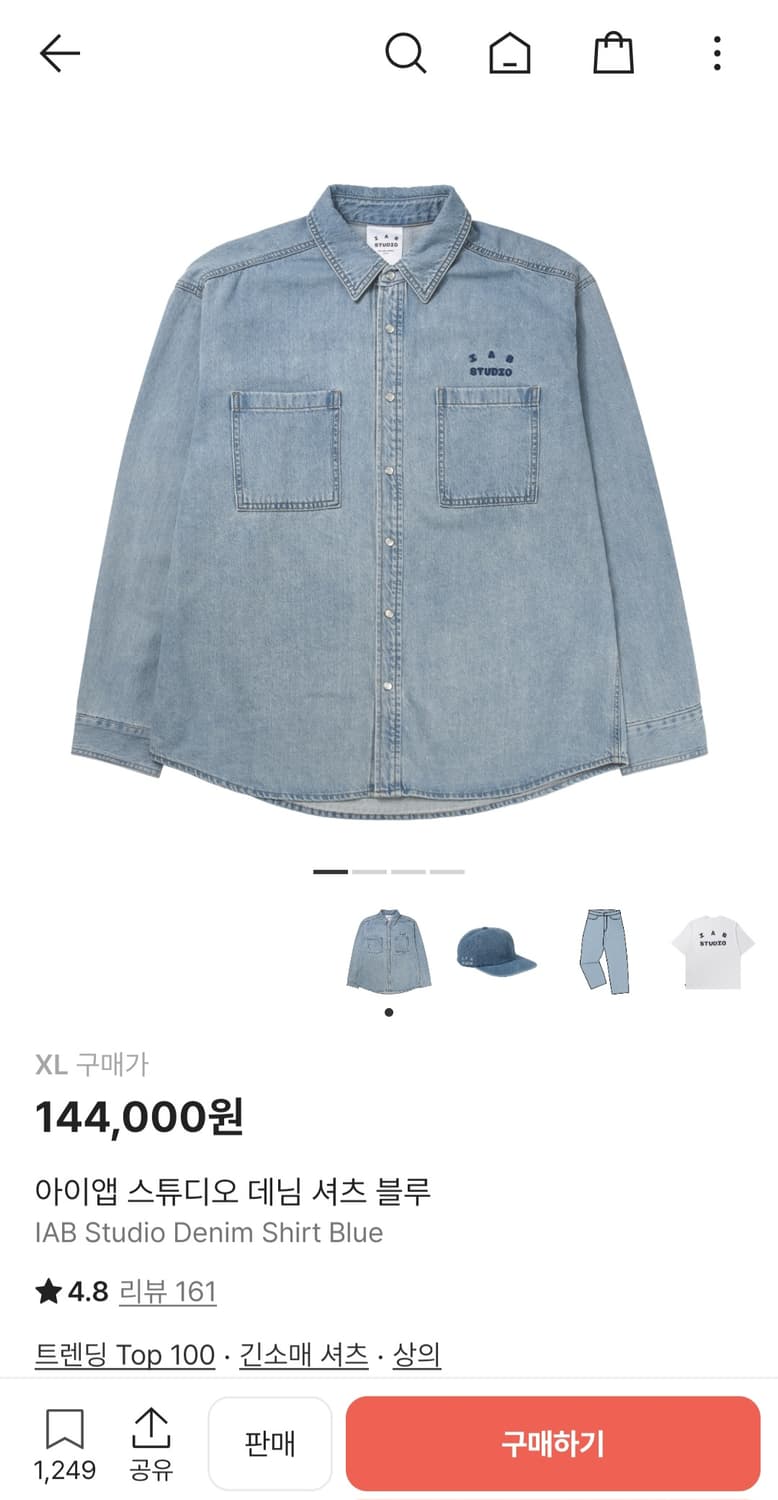Image resolution: width=778 pixels, height=1500 pixels.
Task: Open the search magnifier
Action: (405, 54)
